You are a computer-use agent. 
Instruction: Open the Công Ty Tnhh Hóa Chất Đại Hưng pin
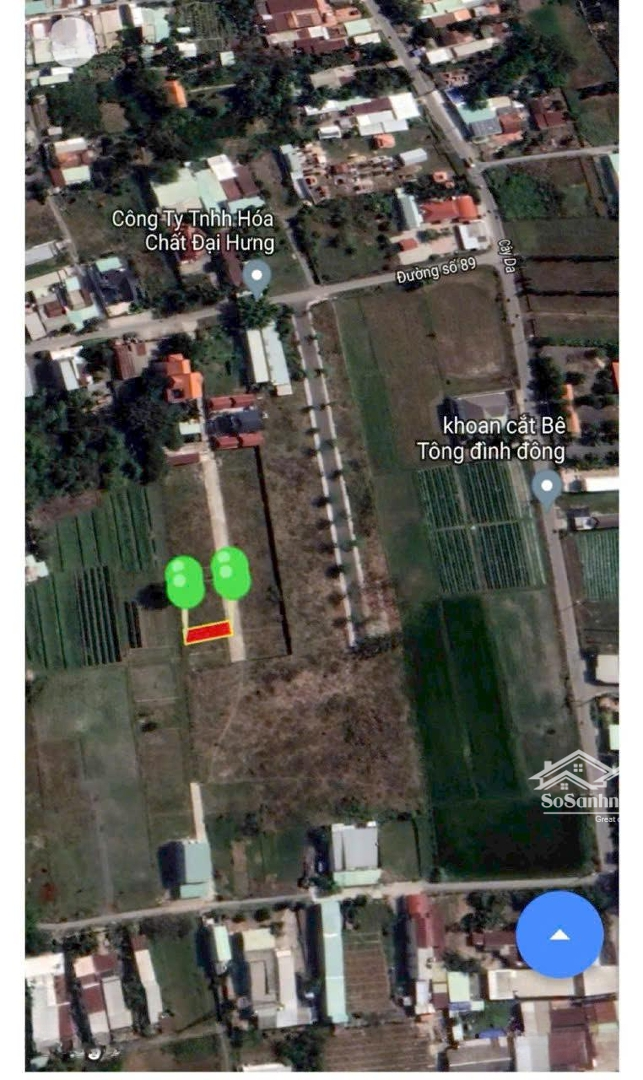pyautogui.click(x=257, y=276)
